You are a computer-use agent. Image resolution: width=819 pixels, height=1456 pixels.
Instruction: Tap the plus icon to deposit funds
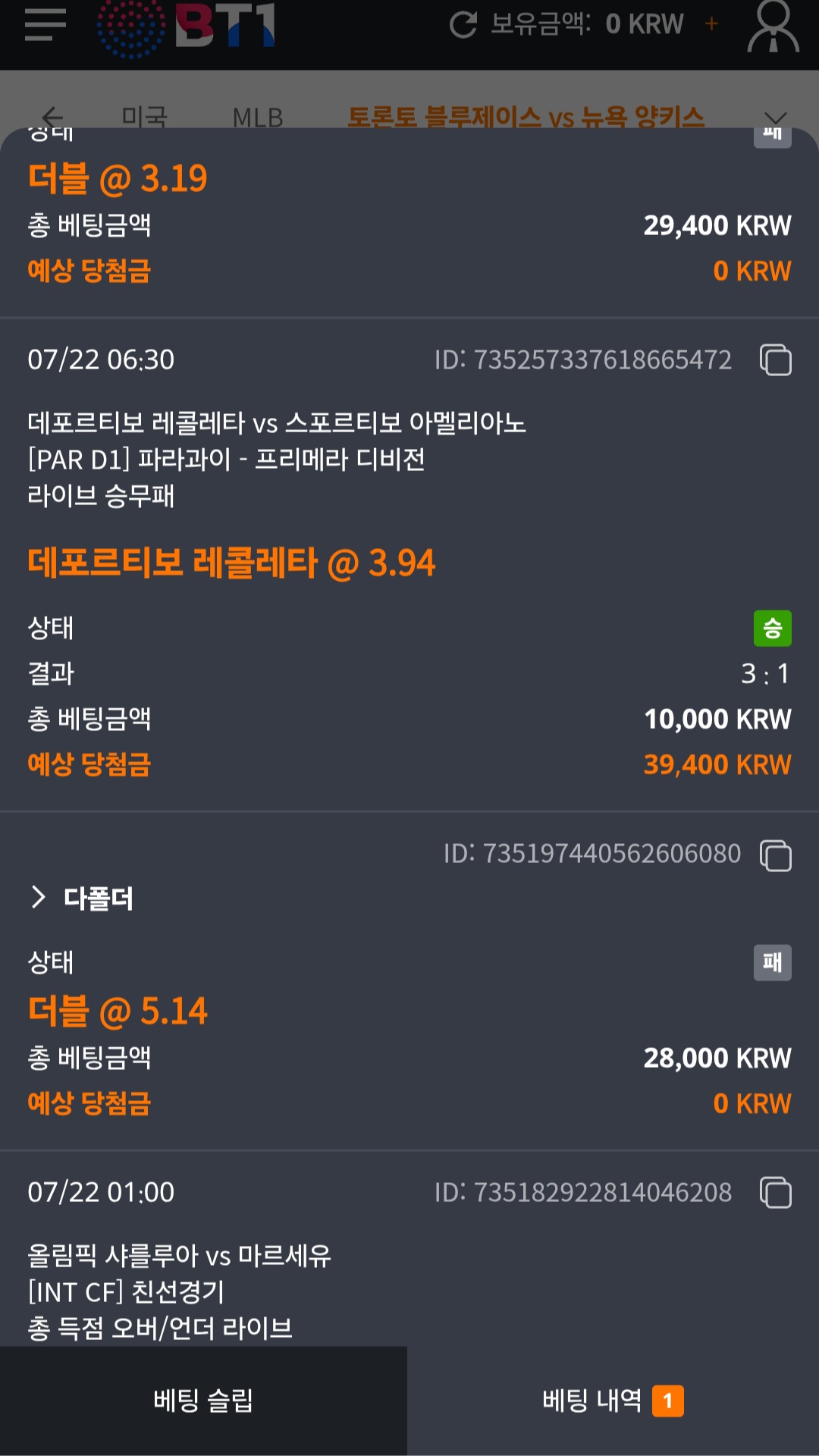[x=711, y=24]
